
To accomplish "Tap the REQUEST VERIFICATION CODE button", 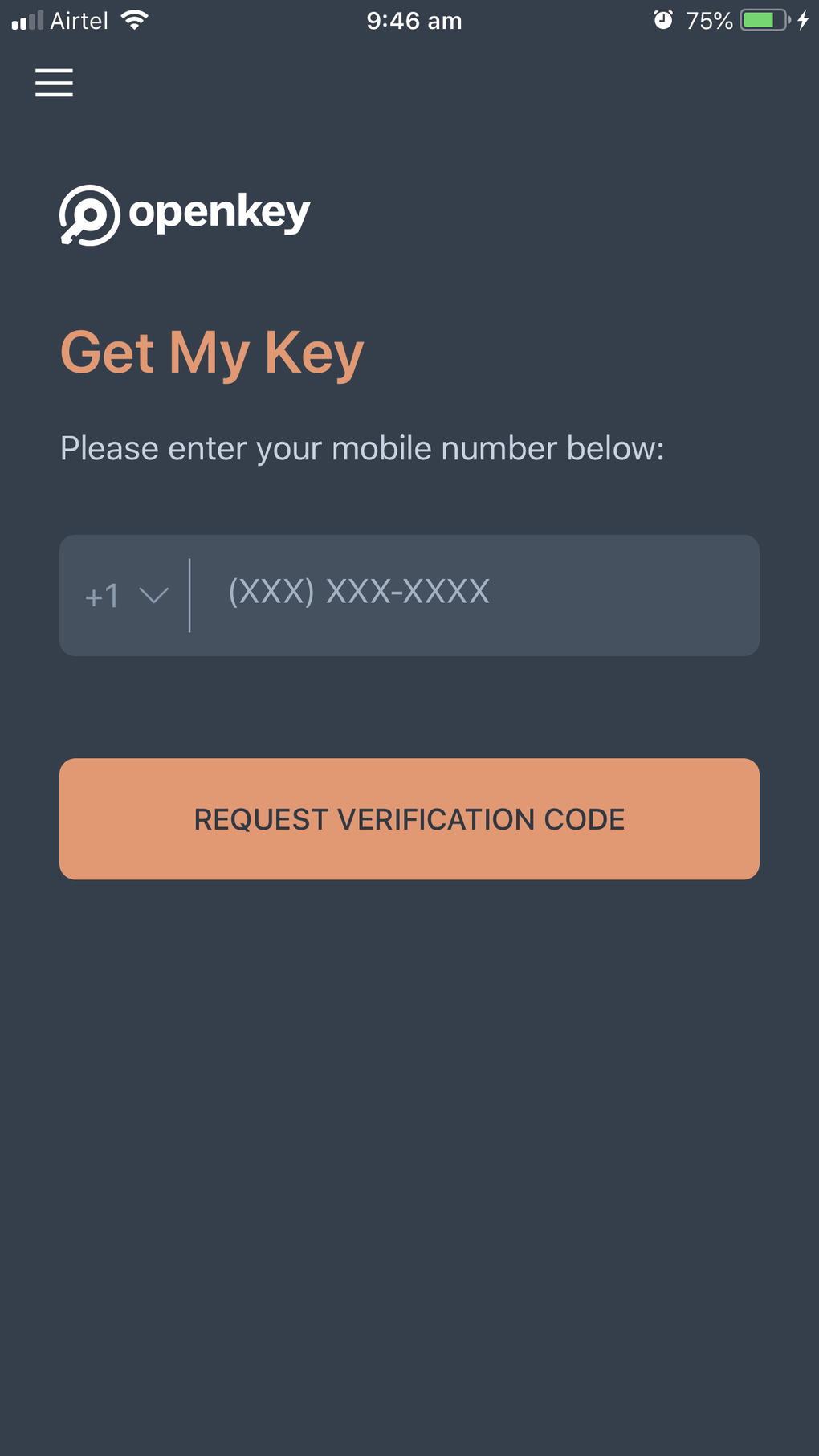I will tap(409, 818).
